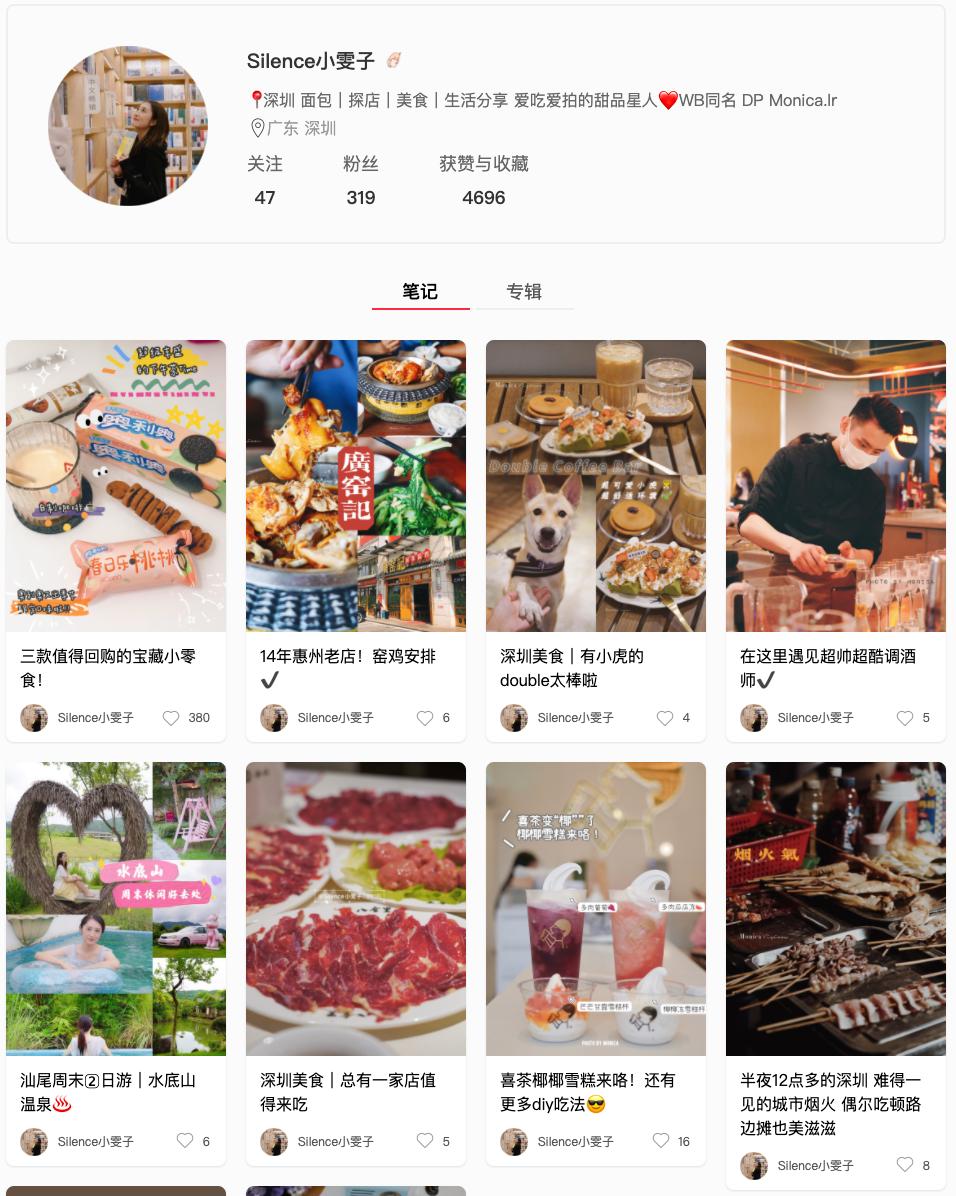Toggle like on the bartender post
Viewport: 956px width, 1196px height.
point(905,718)
